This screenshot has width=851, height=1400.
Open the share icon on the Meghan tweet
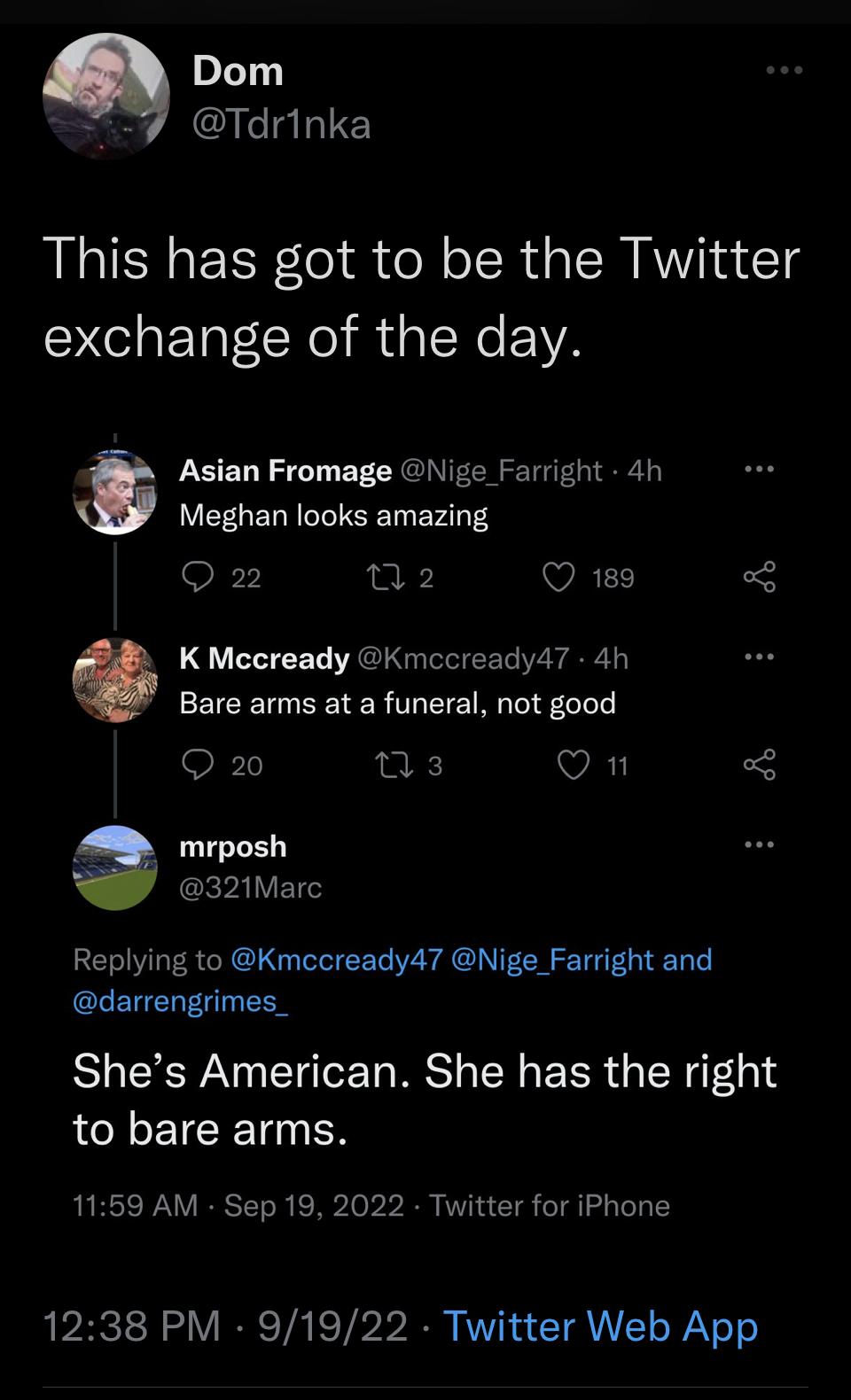coord(761,578)
